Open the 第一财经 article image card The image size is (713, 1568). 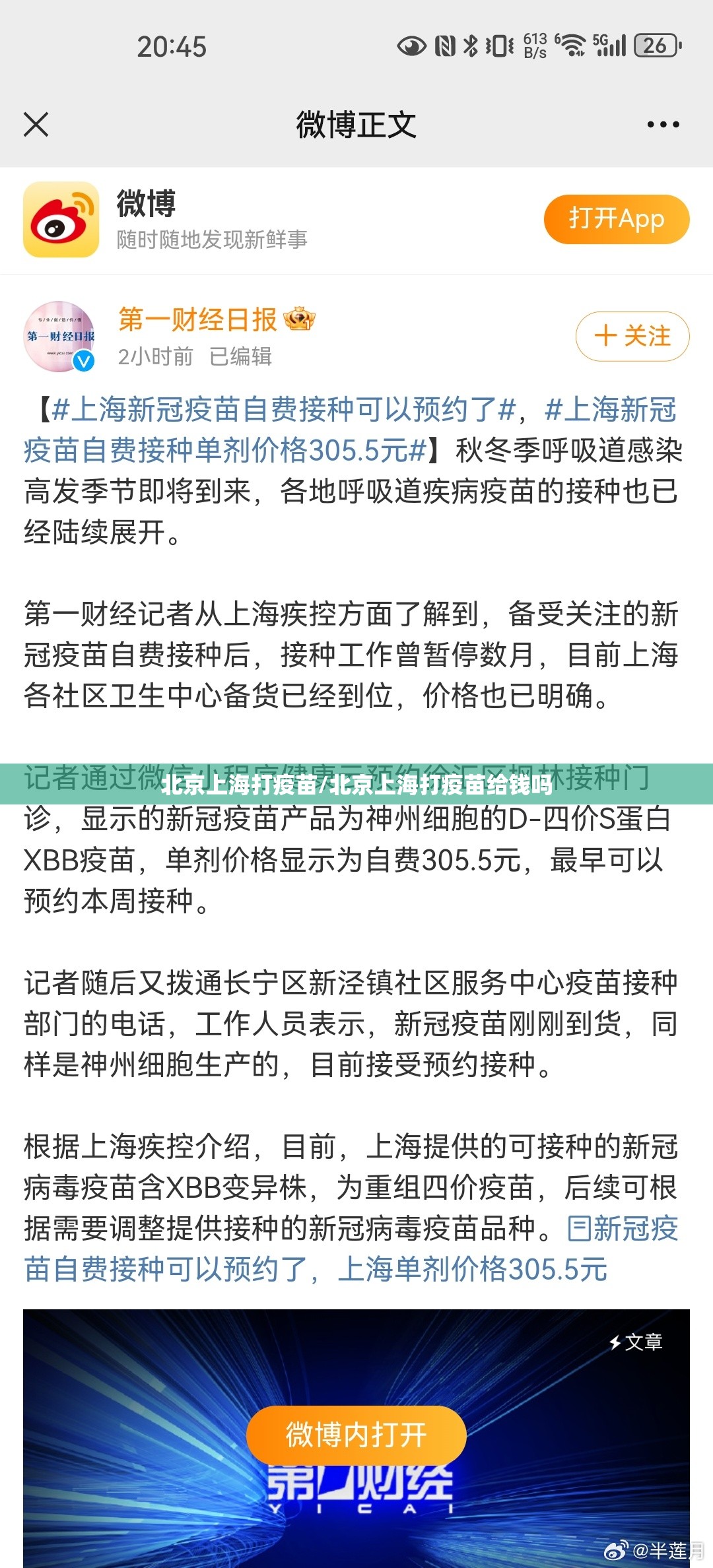(x=356, y=1439)
